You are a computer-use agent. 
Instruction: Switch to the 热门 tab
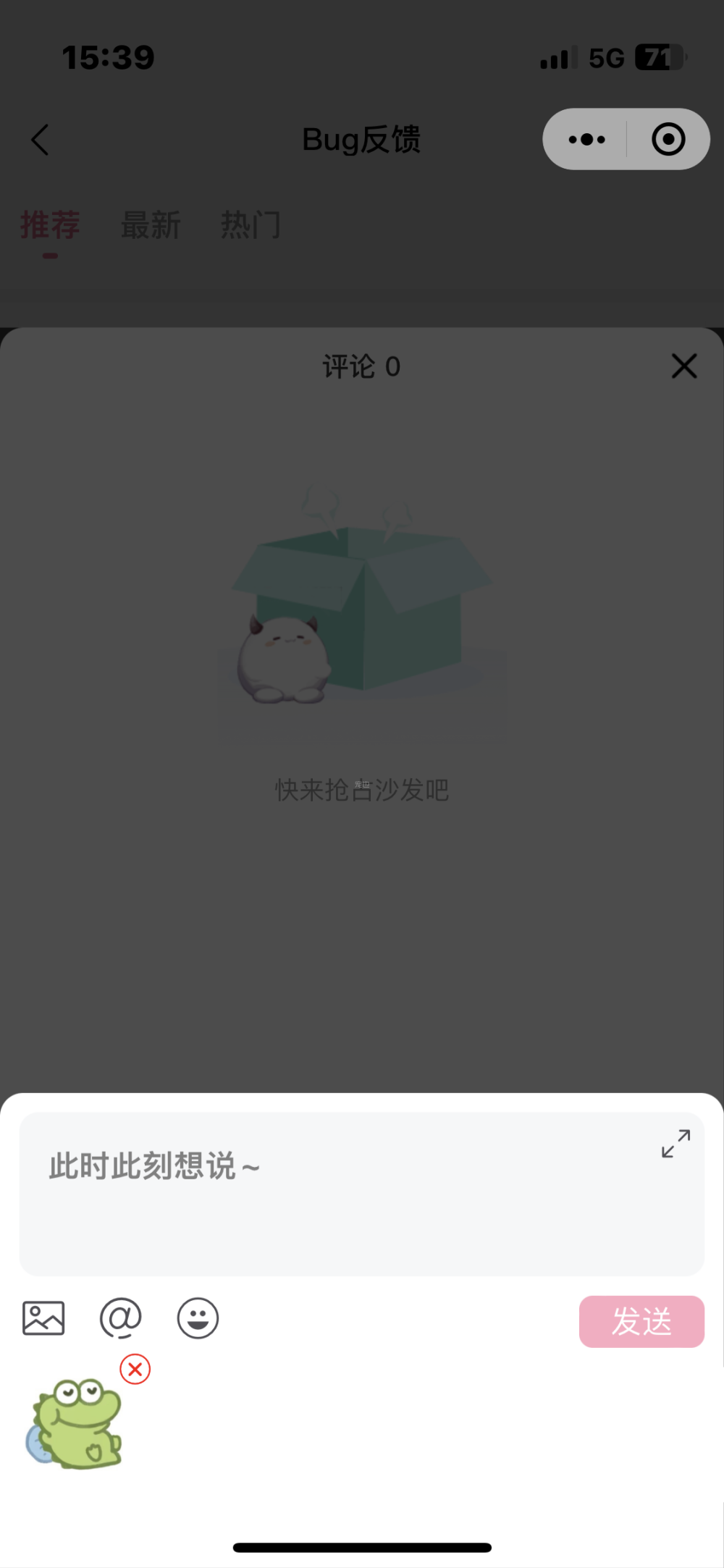coord(251,225)
